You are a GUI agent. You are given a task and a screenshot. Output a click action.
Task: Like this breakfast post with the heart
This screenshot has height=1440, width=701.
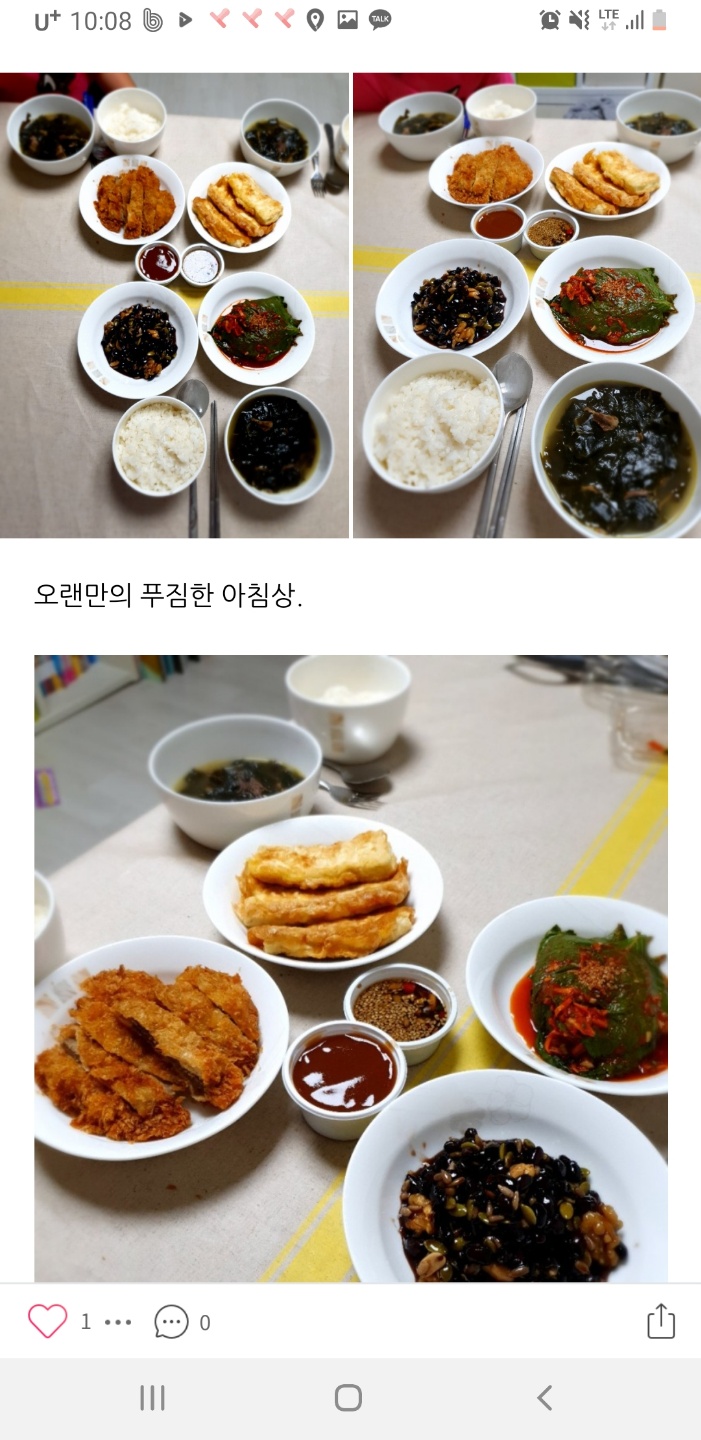coord(47,1321)
